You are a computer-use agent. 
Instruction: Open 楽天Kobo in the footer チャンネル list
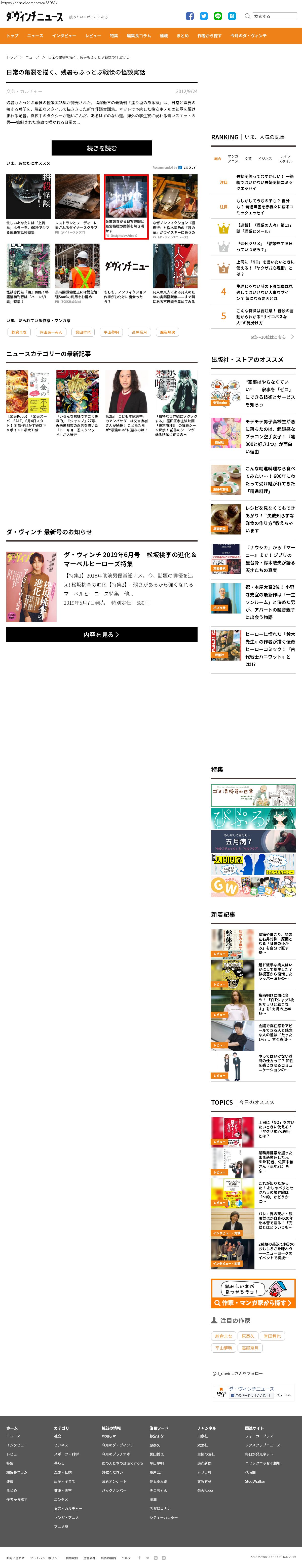click(205, 1489)
